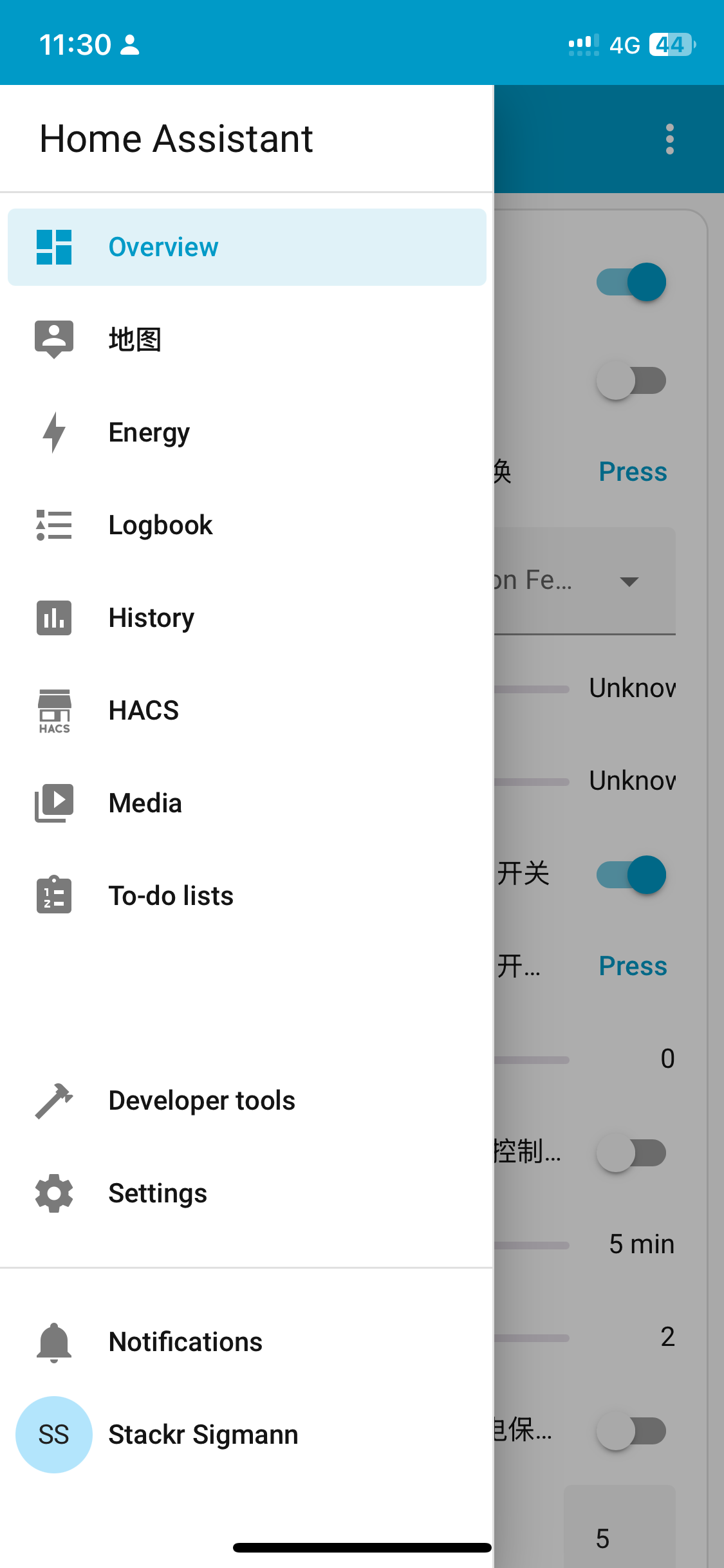Open Stackr Sigmann's user profile
The height and width of the screenshot is (1568, 724).
coord(246,1435)
